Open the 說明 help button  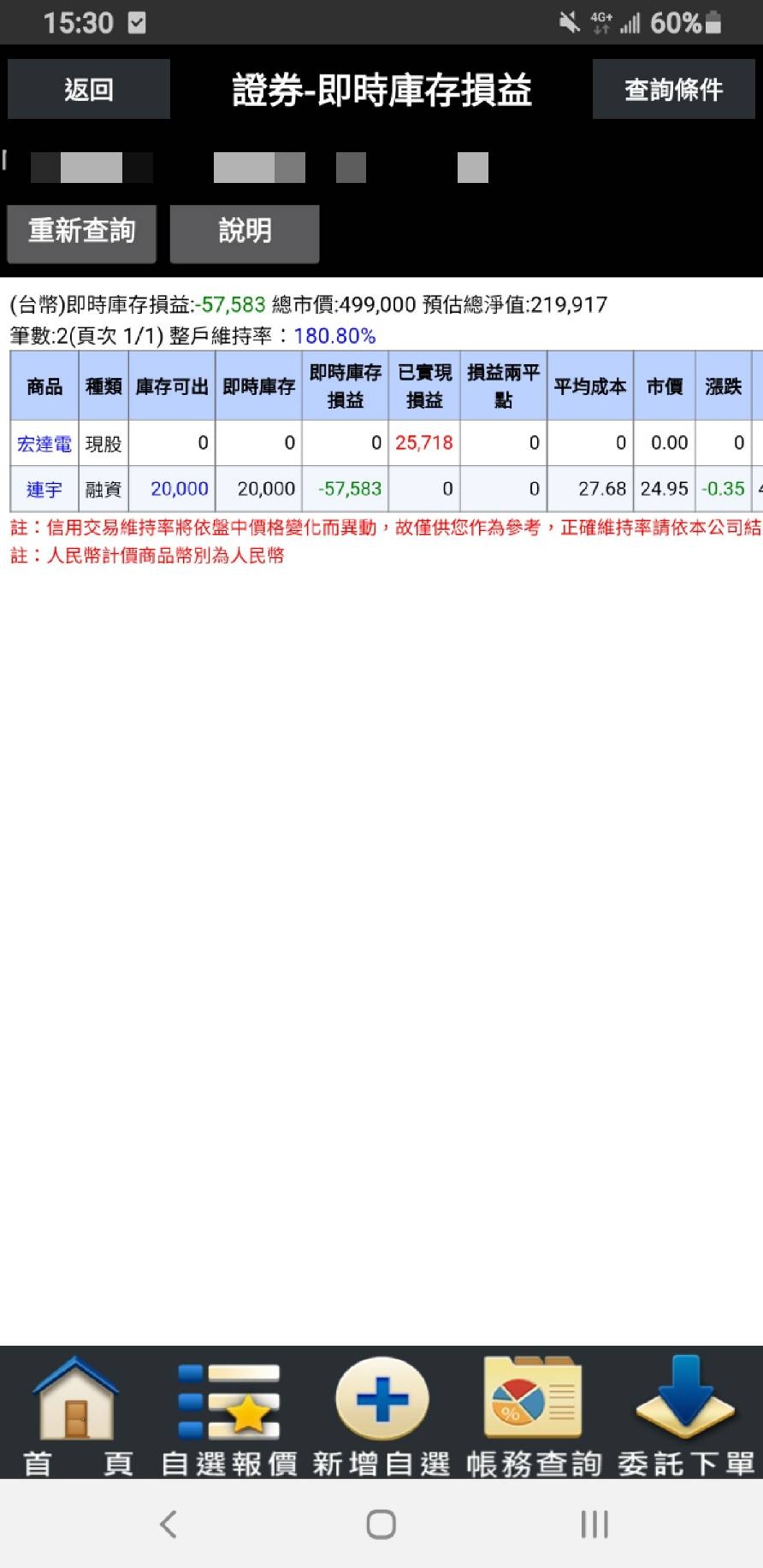tap(245, 231)
